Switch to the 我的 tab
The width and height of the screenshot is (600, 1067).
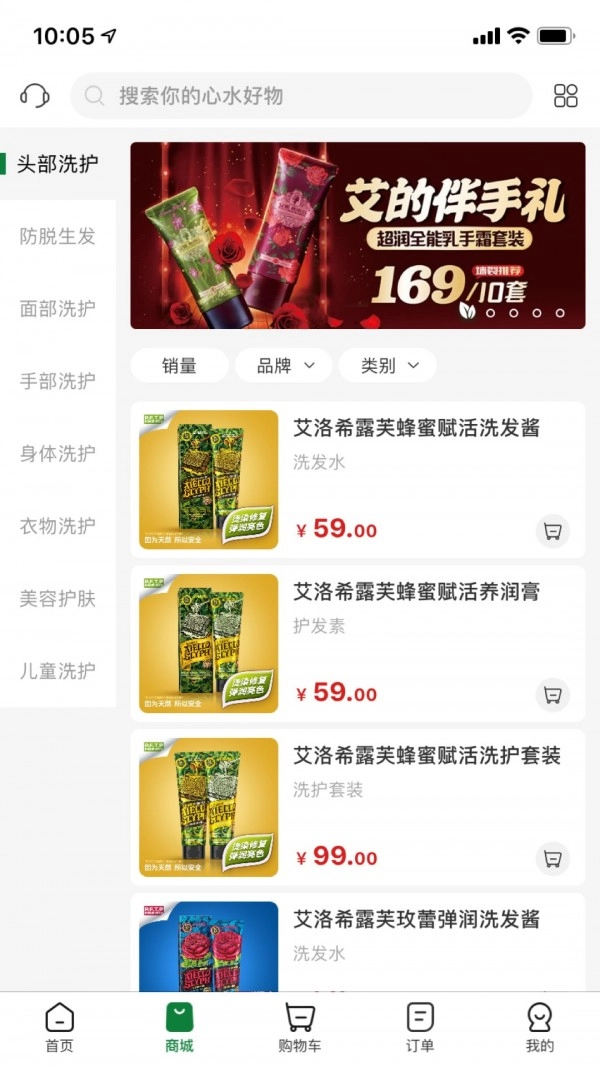click(539, 1028)
